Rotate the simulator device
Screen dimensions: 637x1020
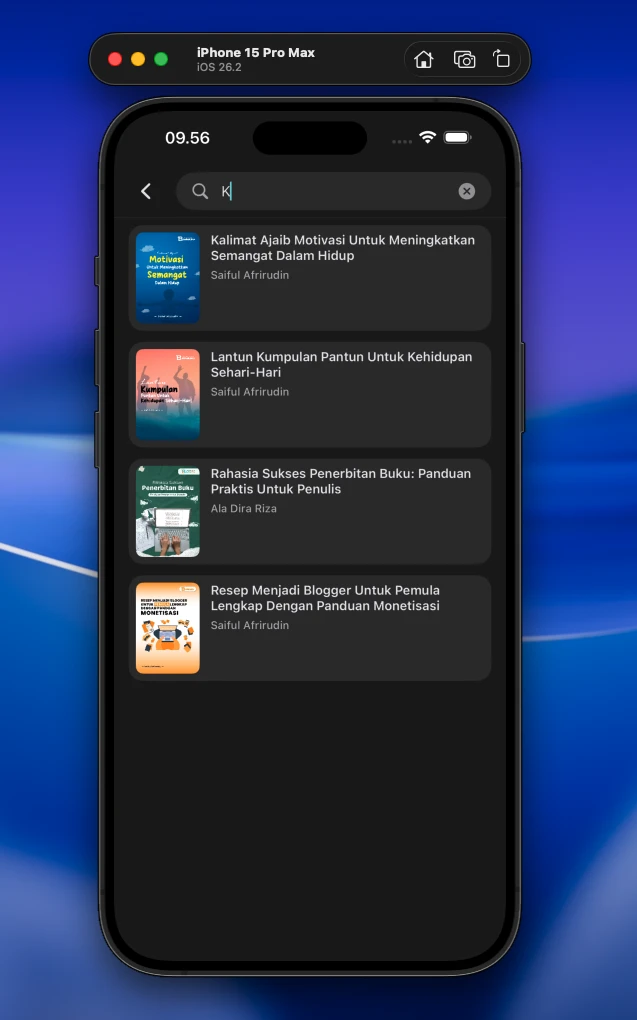(501, 60)
